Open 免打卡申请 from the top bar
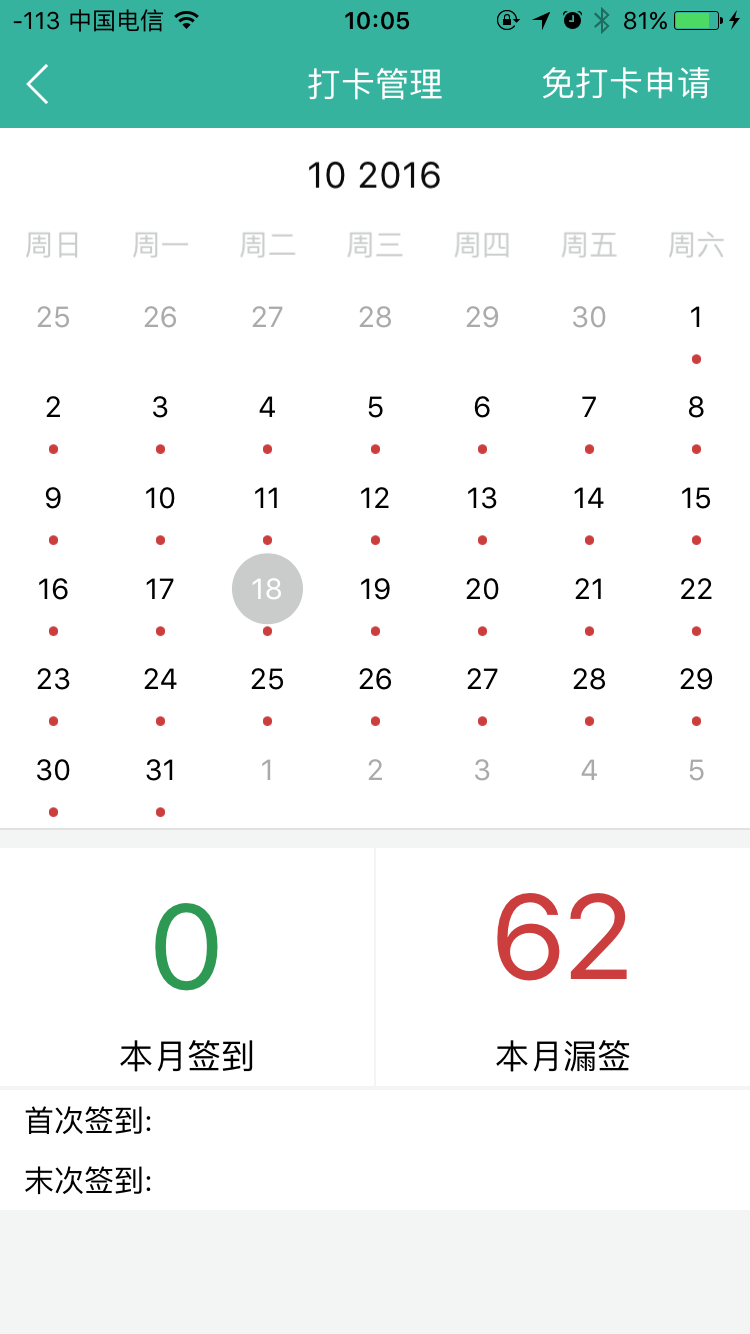Viewport: 750px width, 1334px height. coord(625,84)
